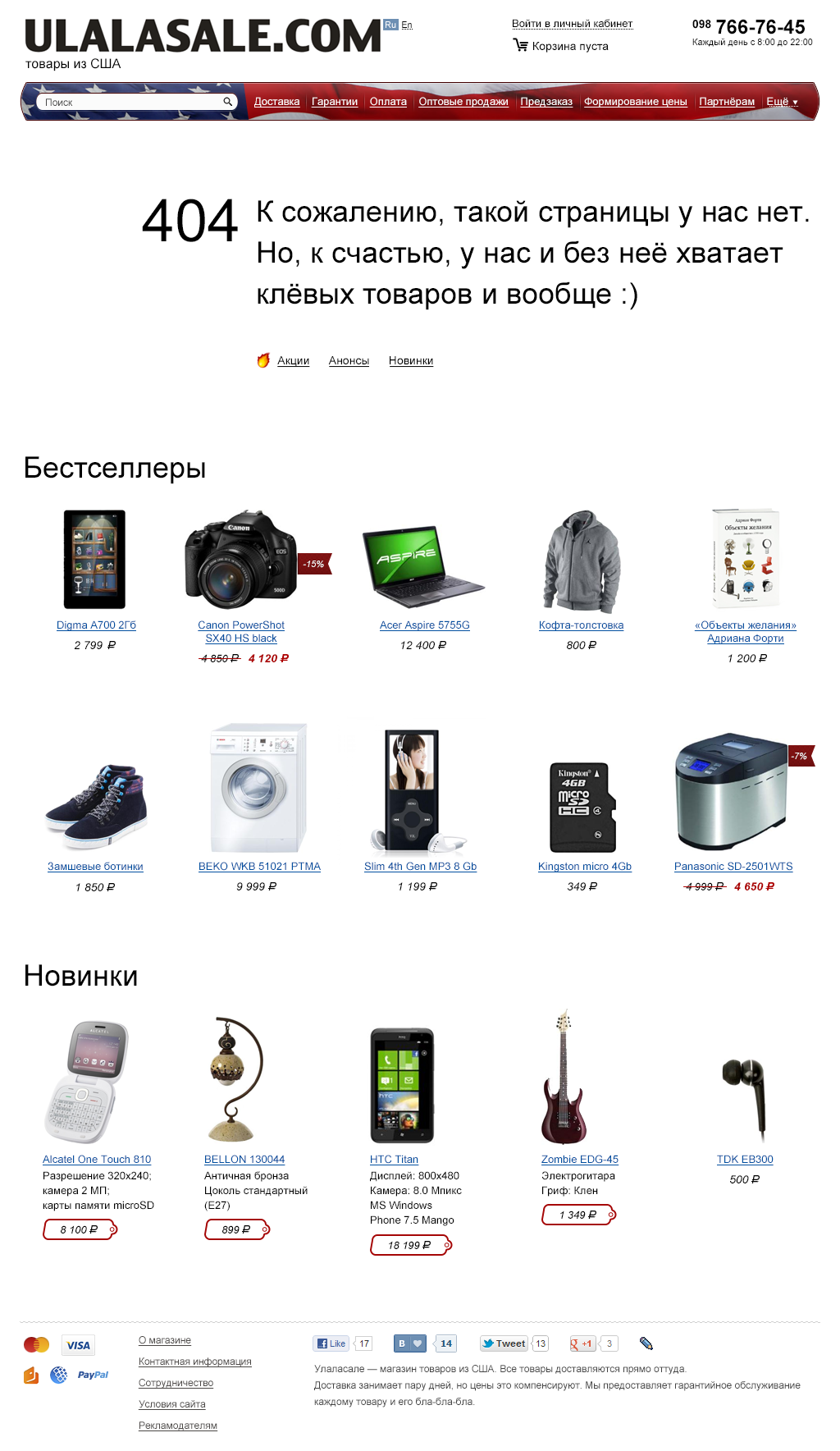The image size is (840, 1451).
Task: Share via the Tweet button
Action: 504,1343
